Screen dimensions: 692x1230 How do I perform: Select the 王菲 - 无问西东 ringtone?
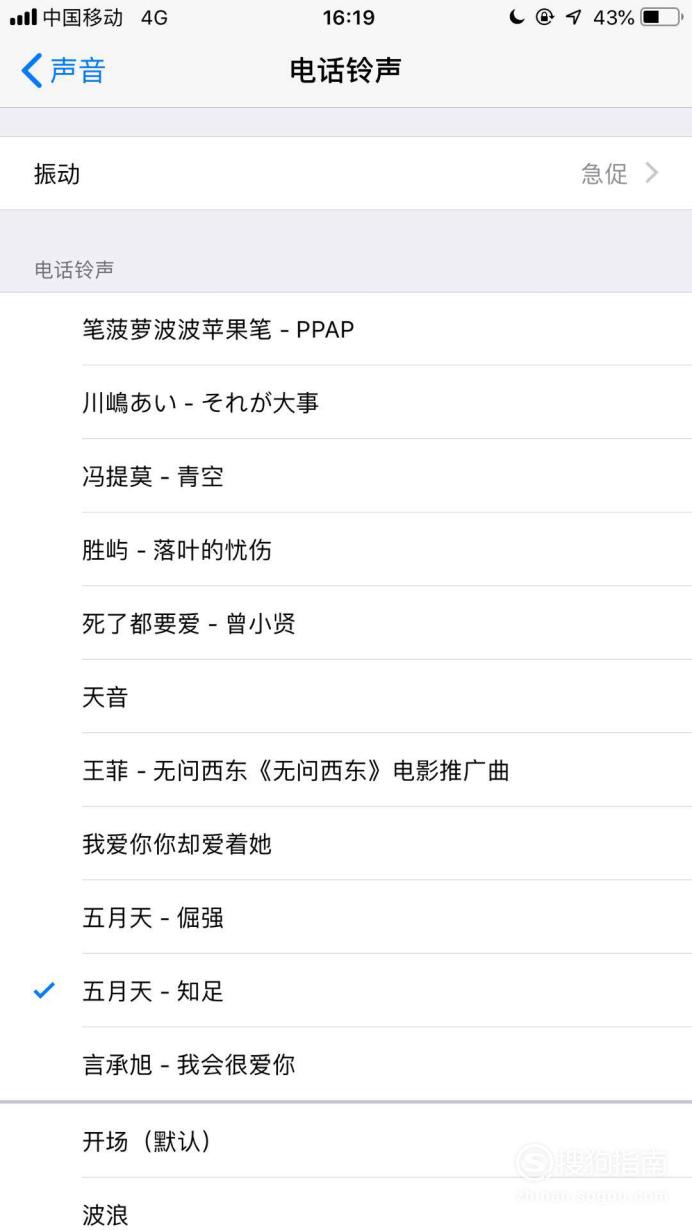(x=346, y=770)
